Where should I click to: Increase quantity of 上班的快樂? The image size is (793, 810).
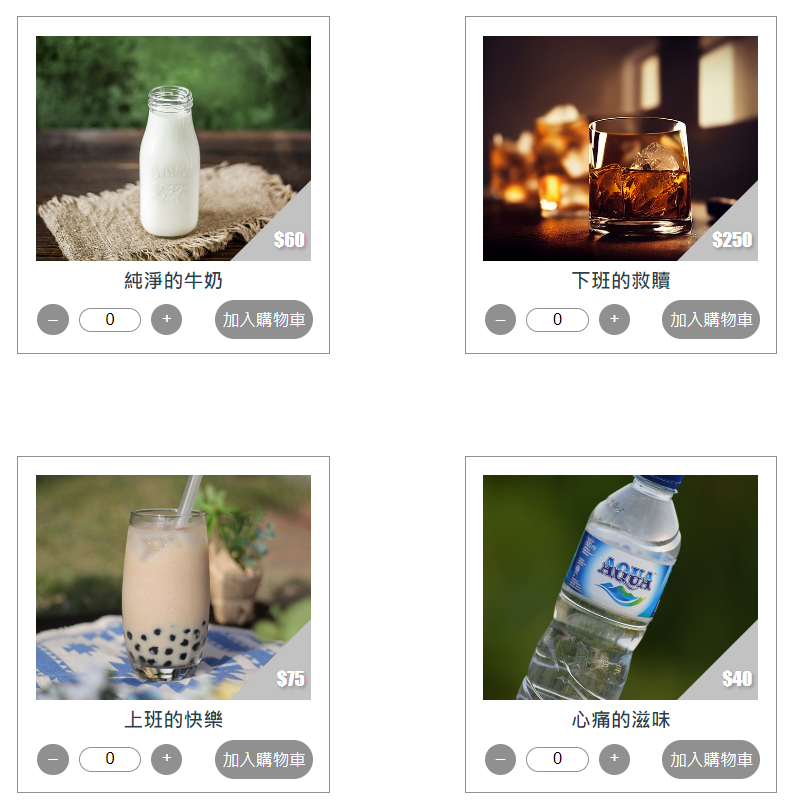pyautogui.click(x=166, y=759)
